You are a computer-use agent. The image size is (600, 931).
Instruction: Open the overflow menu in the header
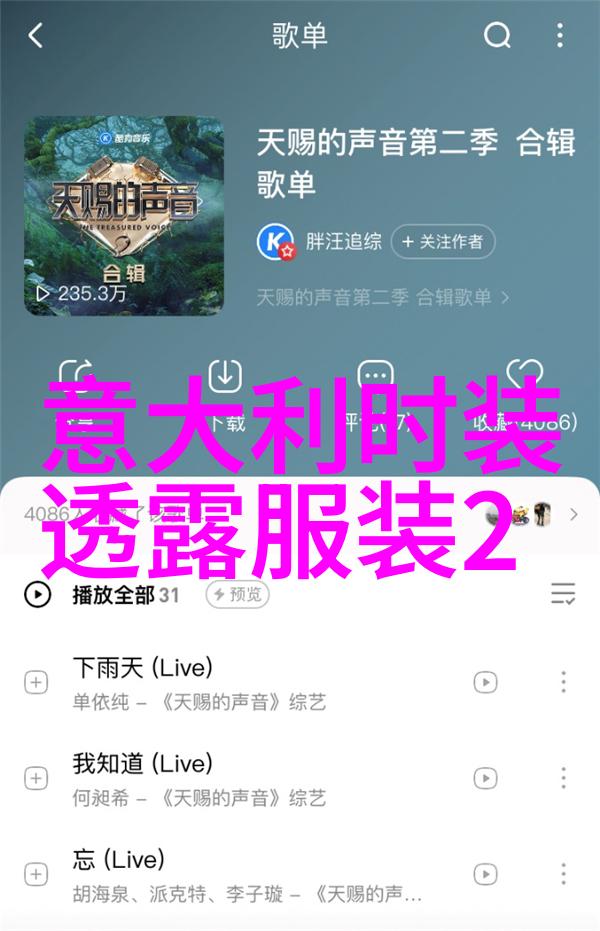[562, 37]
